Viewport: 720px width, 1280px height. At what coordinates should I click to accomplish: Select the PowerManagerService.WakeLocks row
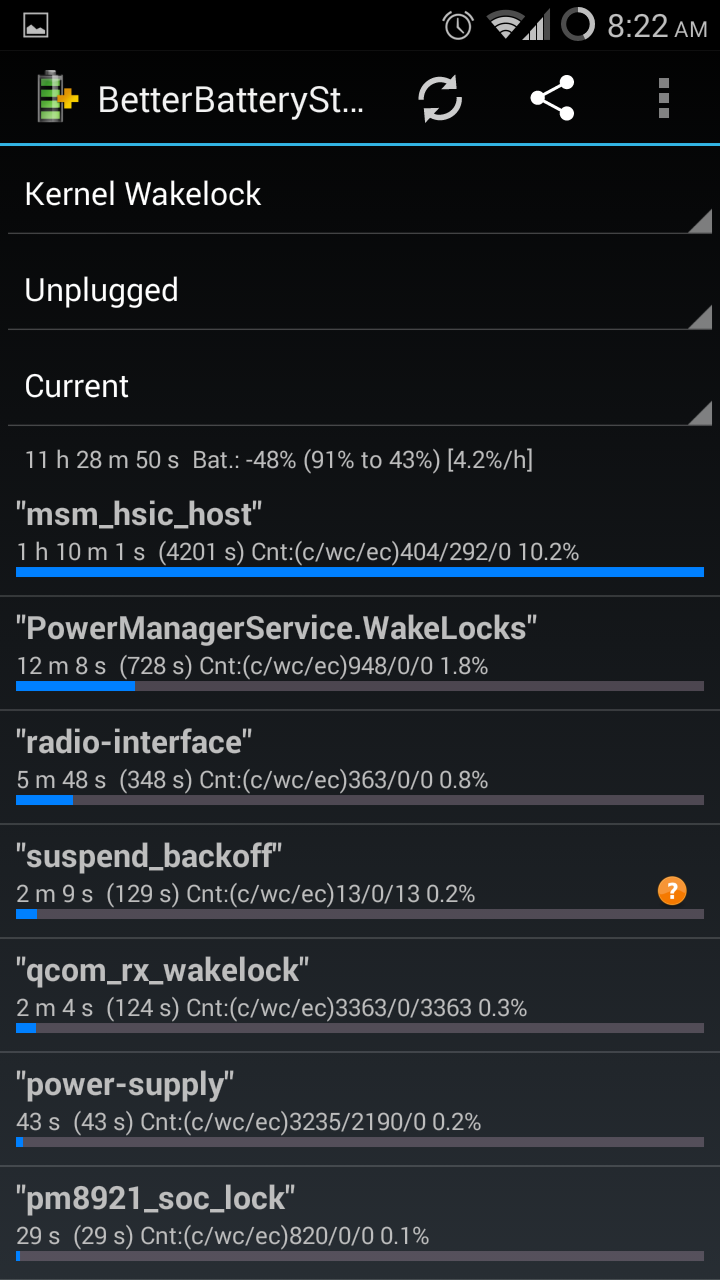pyautogui.click(x=360, y=653)
